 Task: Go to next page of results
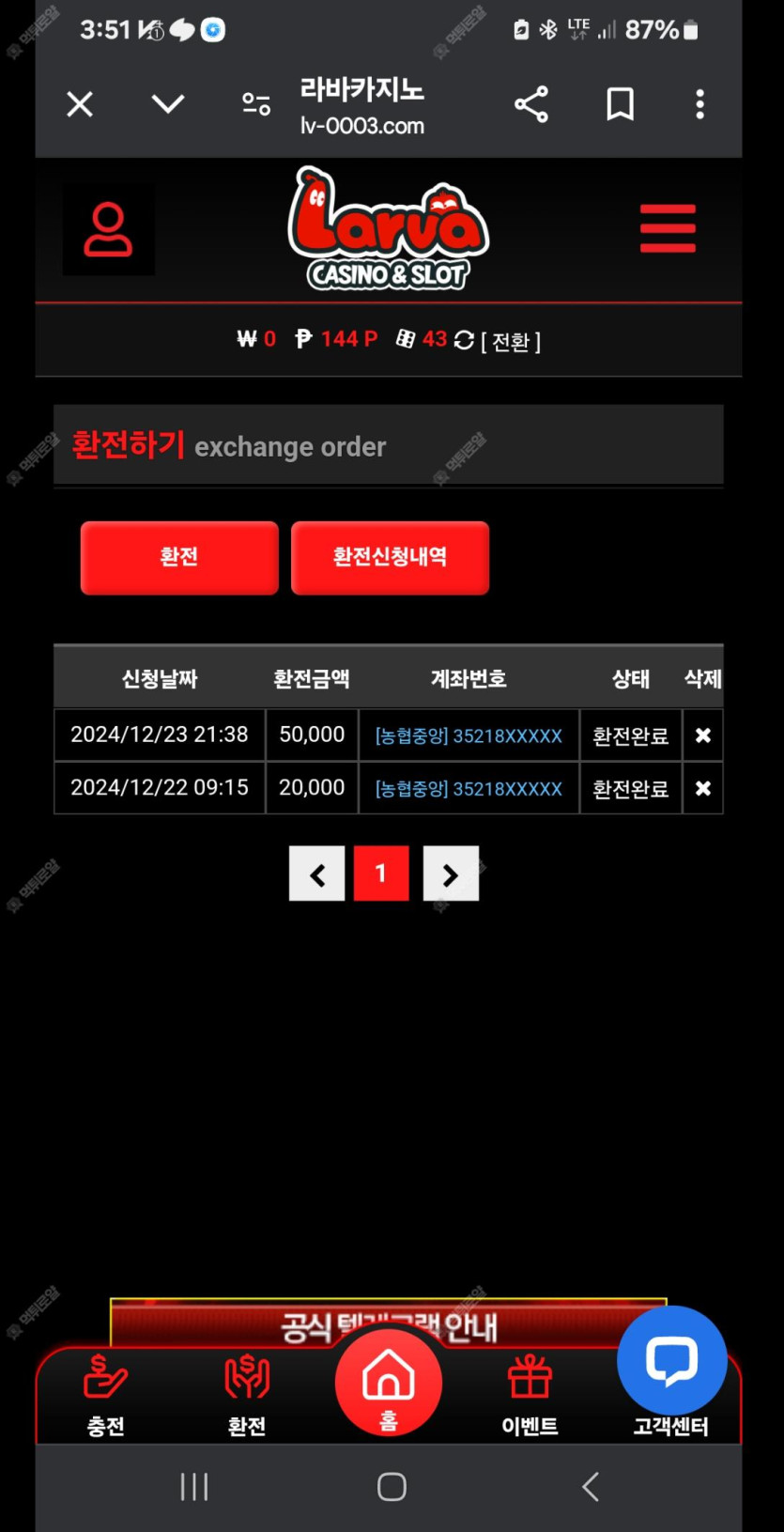point(451,874)
